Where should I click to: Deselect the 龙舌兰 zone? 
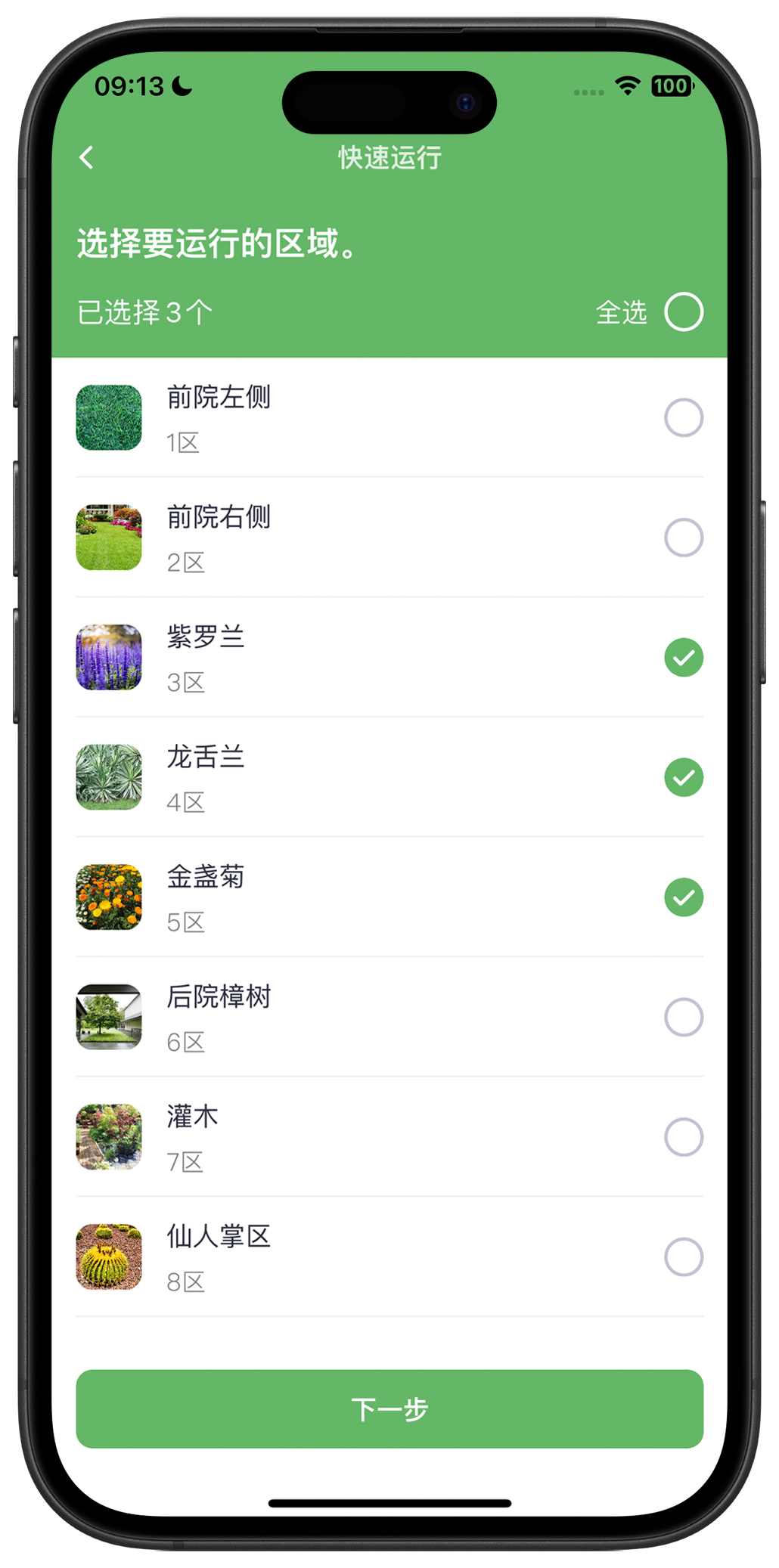(x=684, y=777)
